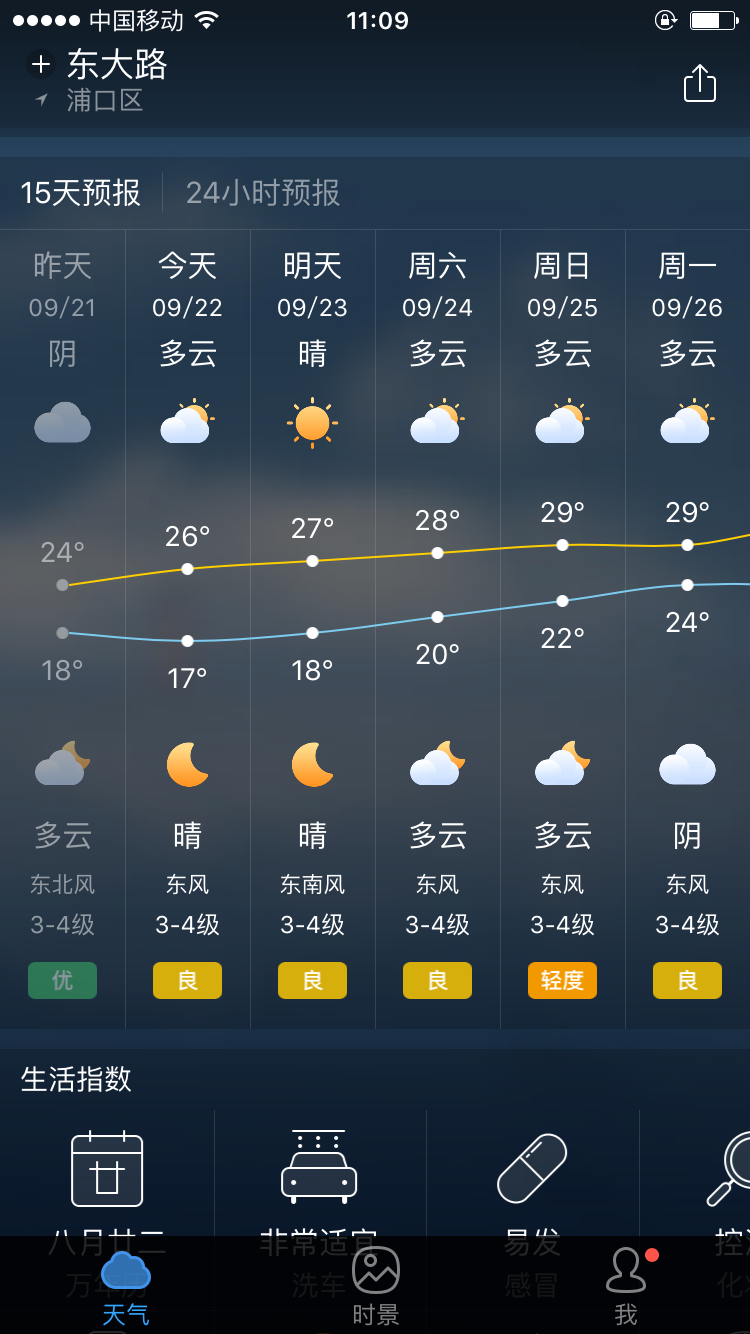This screenshot has width=750, height=1334.
Task: Select the 15天预报 tab
Action: [81, 192]
